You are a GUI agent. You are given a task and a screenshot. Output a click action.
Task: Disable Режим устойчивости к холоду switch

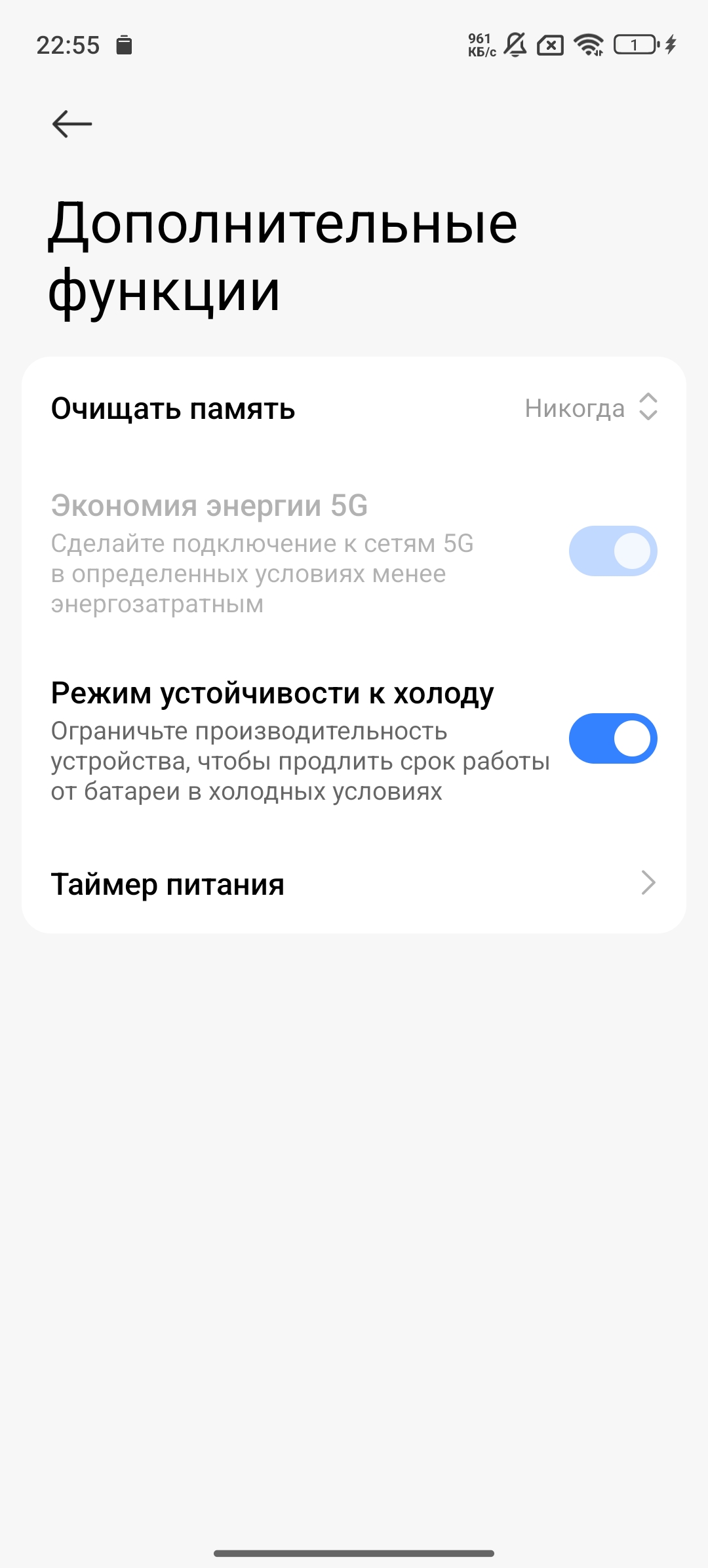(612, 739)
